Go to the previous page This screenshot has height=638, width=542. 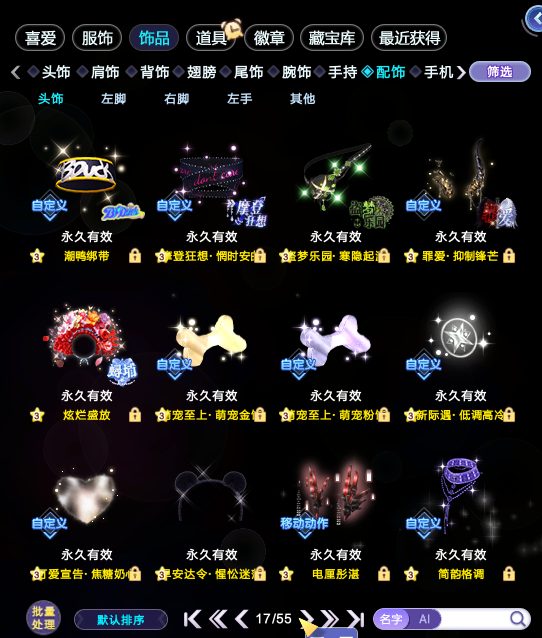pos(242,619)
